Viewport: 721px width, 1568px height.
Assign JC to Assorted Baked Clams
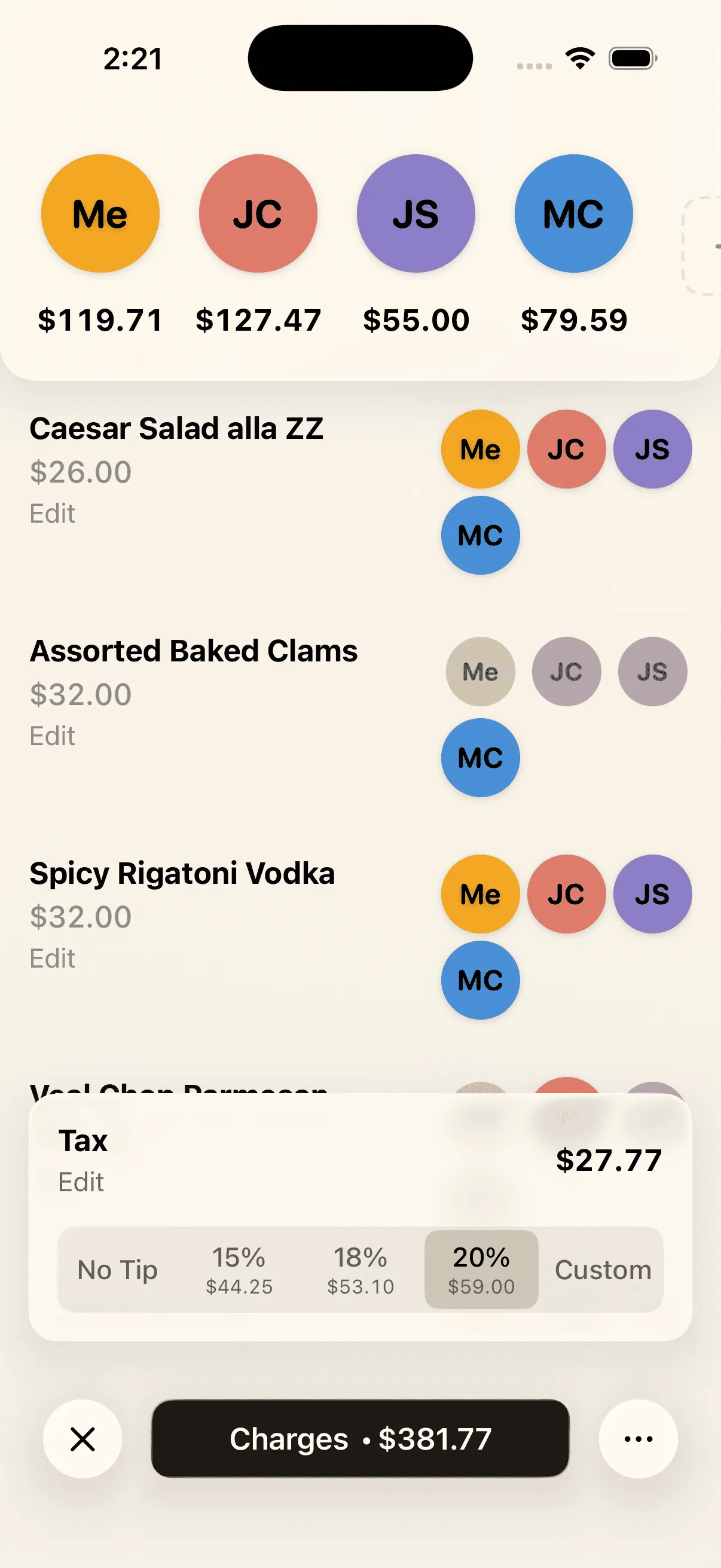click(x=566, y=672)
